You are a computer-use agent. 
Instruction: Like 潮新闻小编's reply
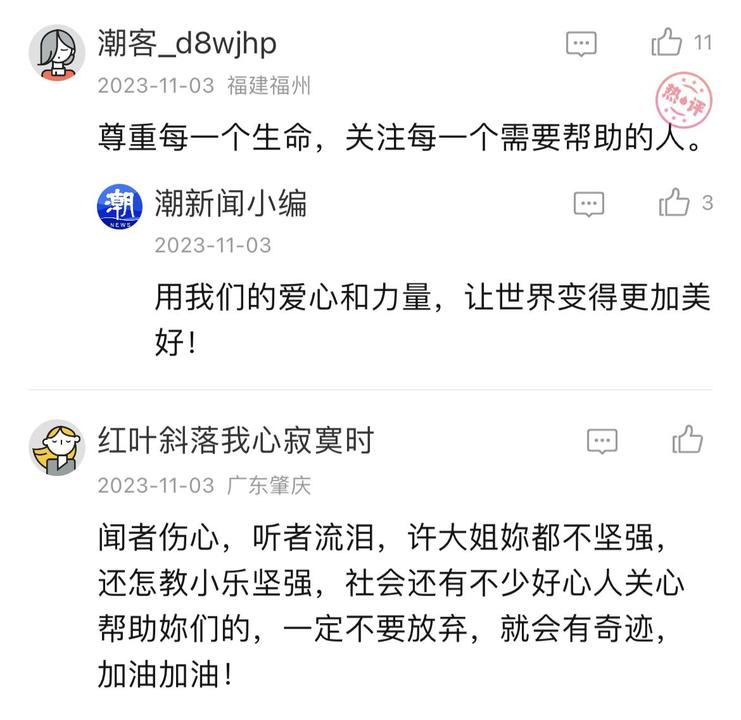[675, 203]
